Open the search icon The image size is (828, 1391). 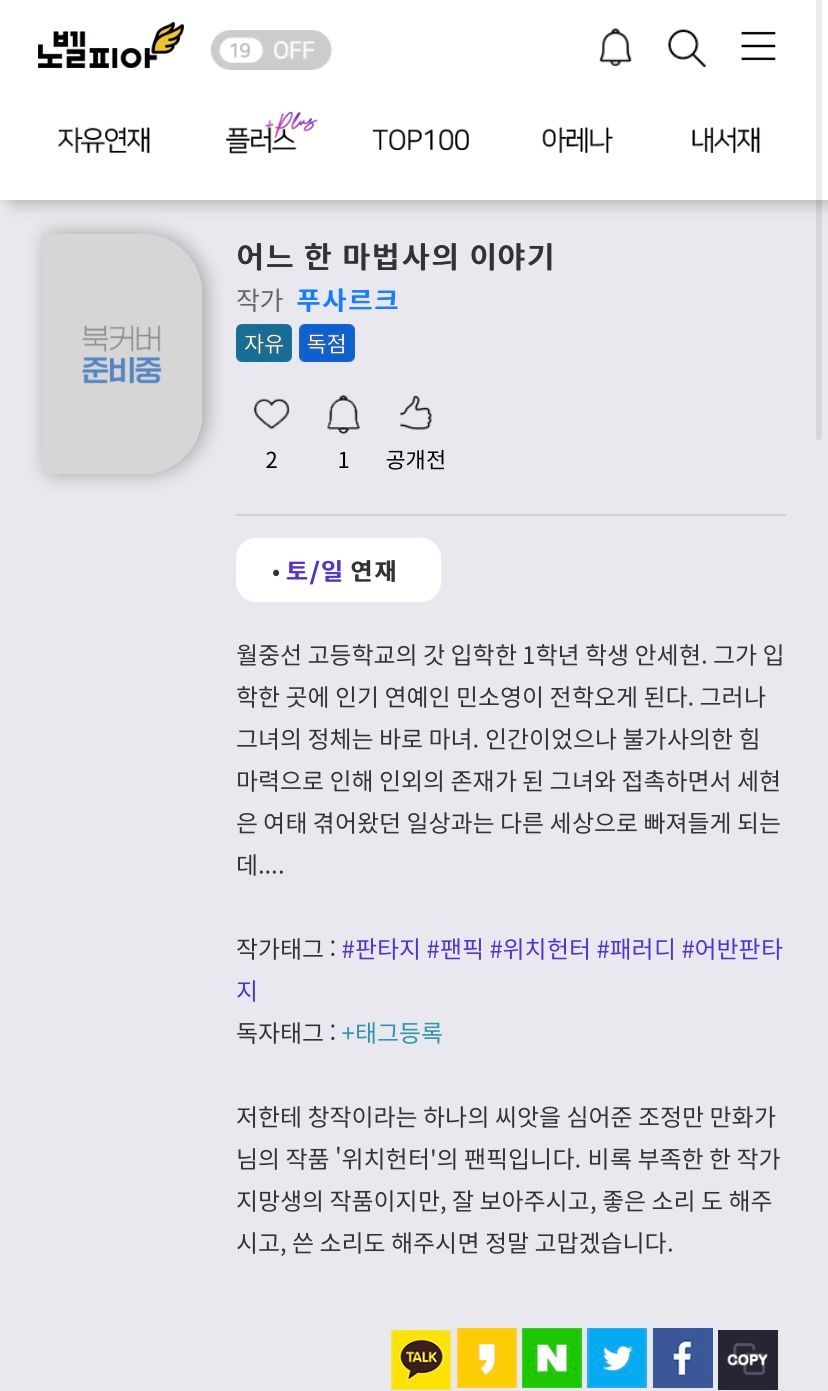coord(686,47)
